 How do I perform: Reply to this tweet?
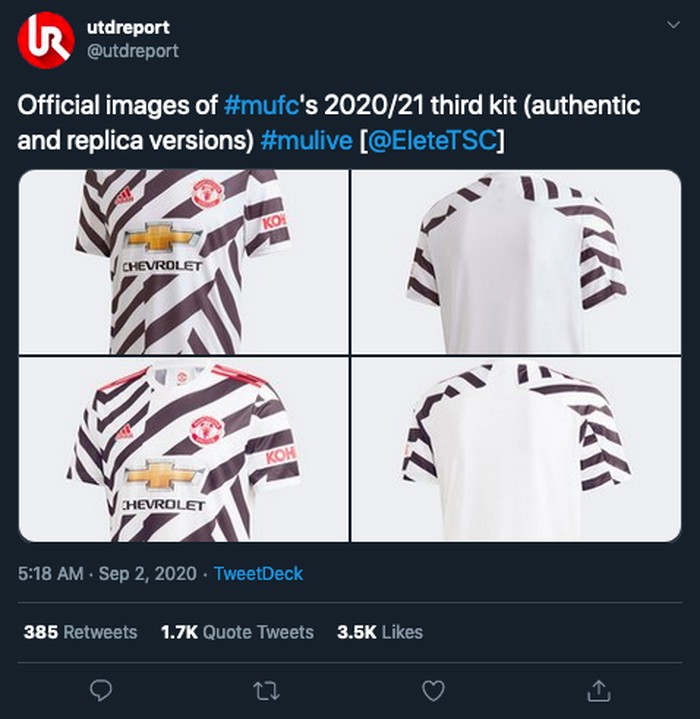tap(101, 690)
